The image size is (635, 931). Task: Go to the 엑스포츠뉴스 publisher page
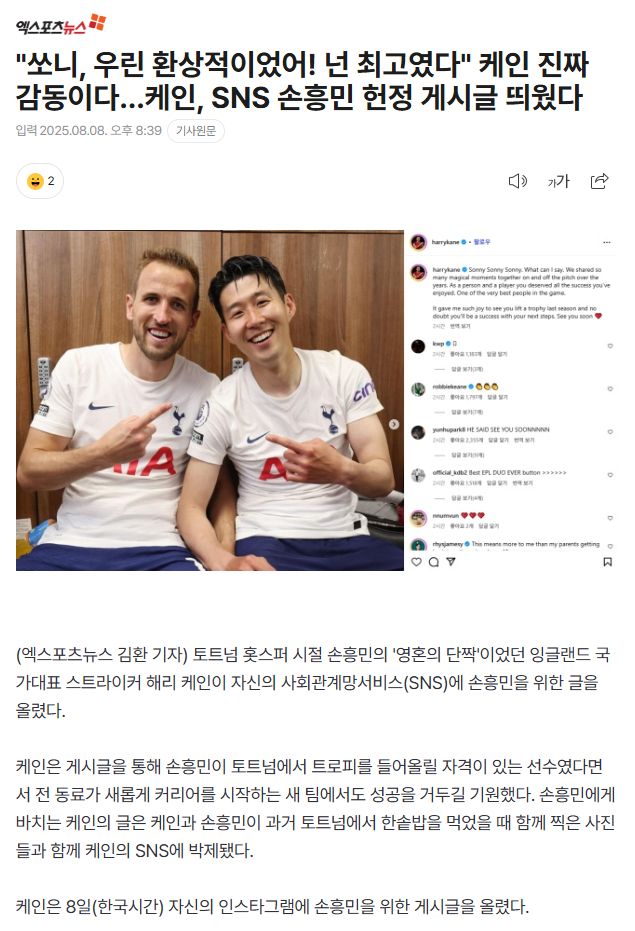click(x=61, y=22)
